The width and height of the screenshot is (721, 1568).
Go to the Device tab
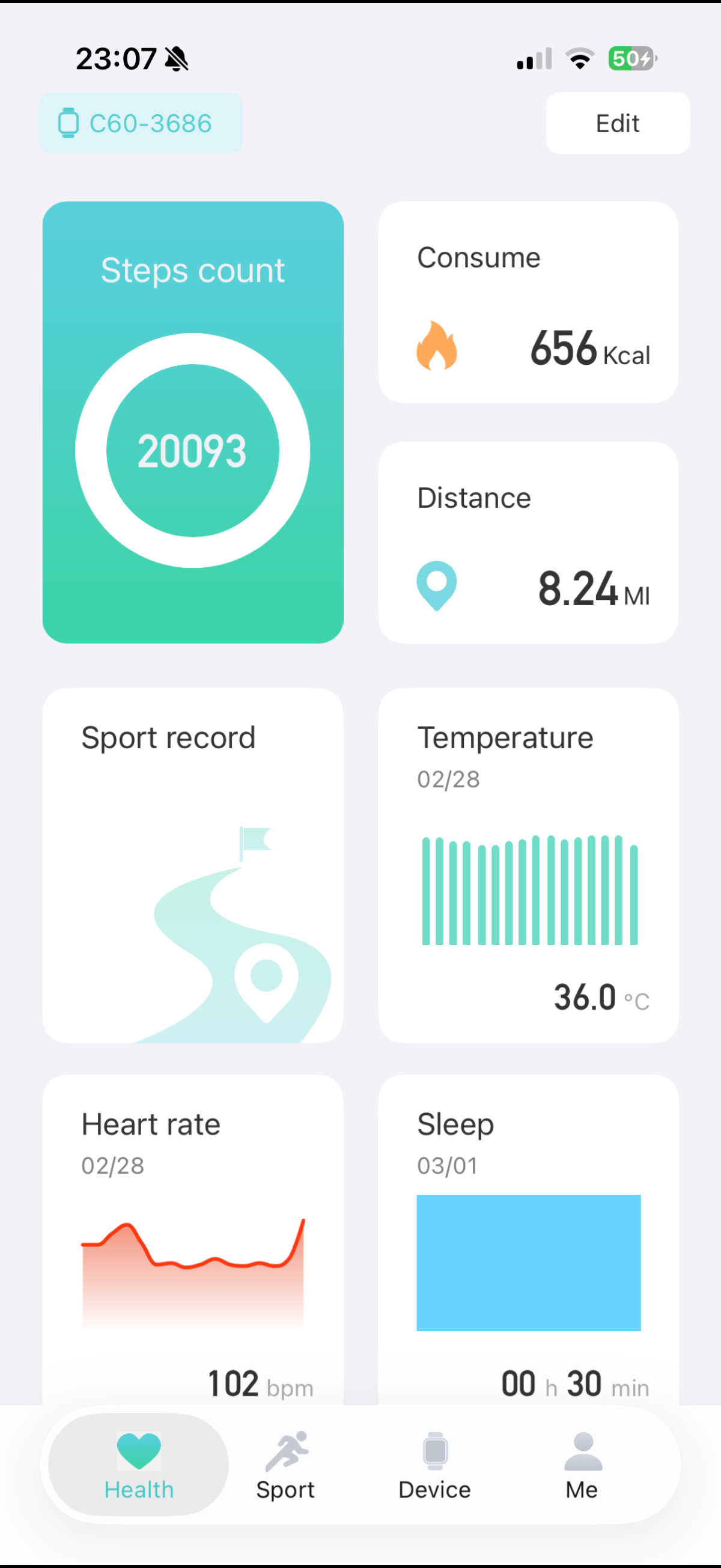click(434, 1465)
